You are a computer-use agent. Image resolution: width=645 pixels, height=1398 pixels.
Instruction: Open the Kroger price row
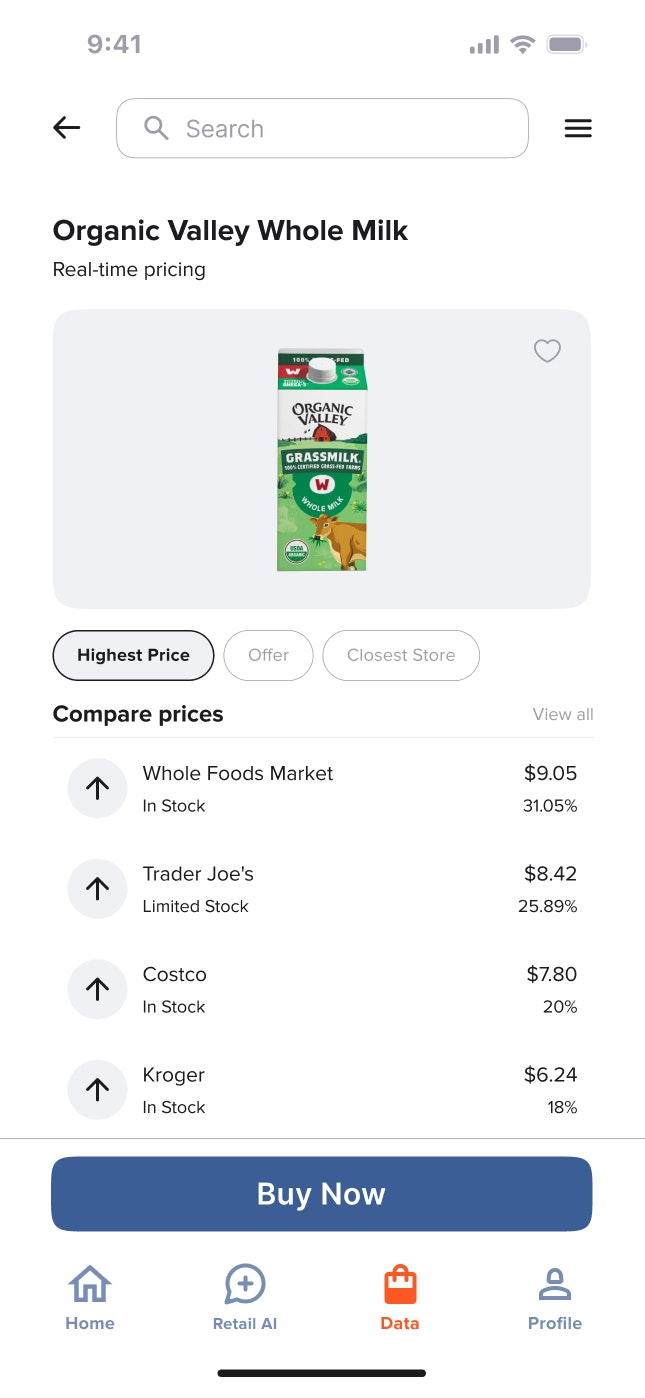322,1090
